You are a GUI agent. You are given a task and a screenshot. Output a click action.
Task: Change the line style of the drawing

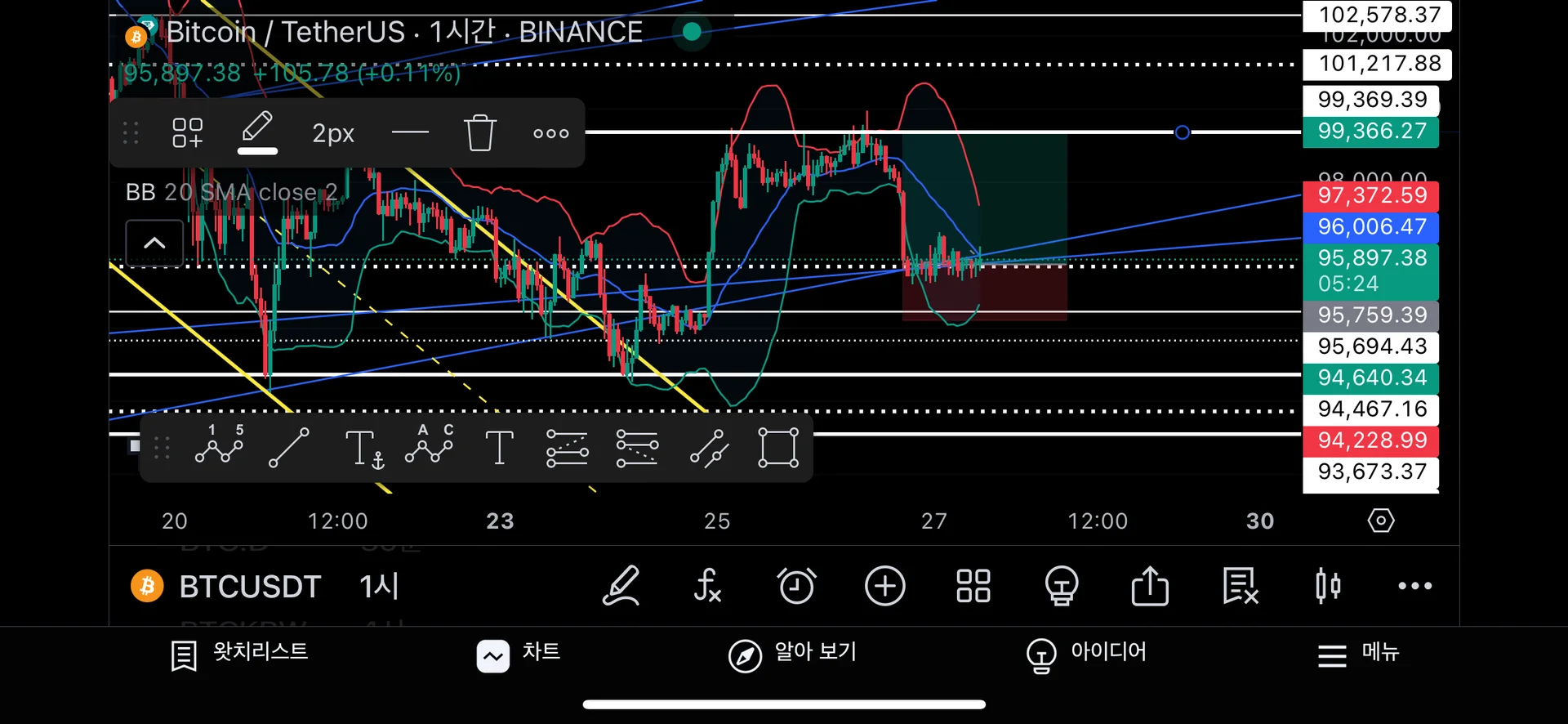410,133
